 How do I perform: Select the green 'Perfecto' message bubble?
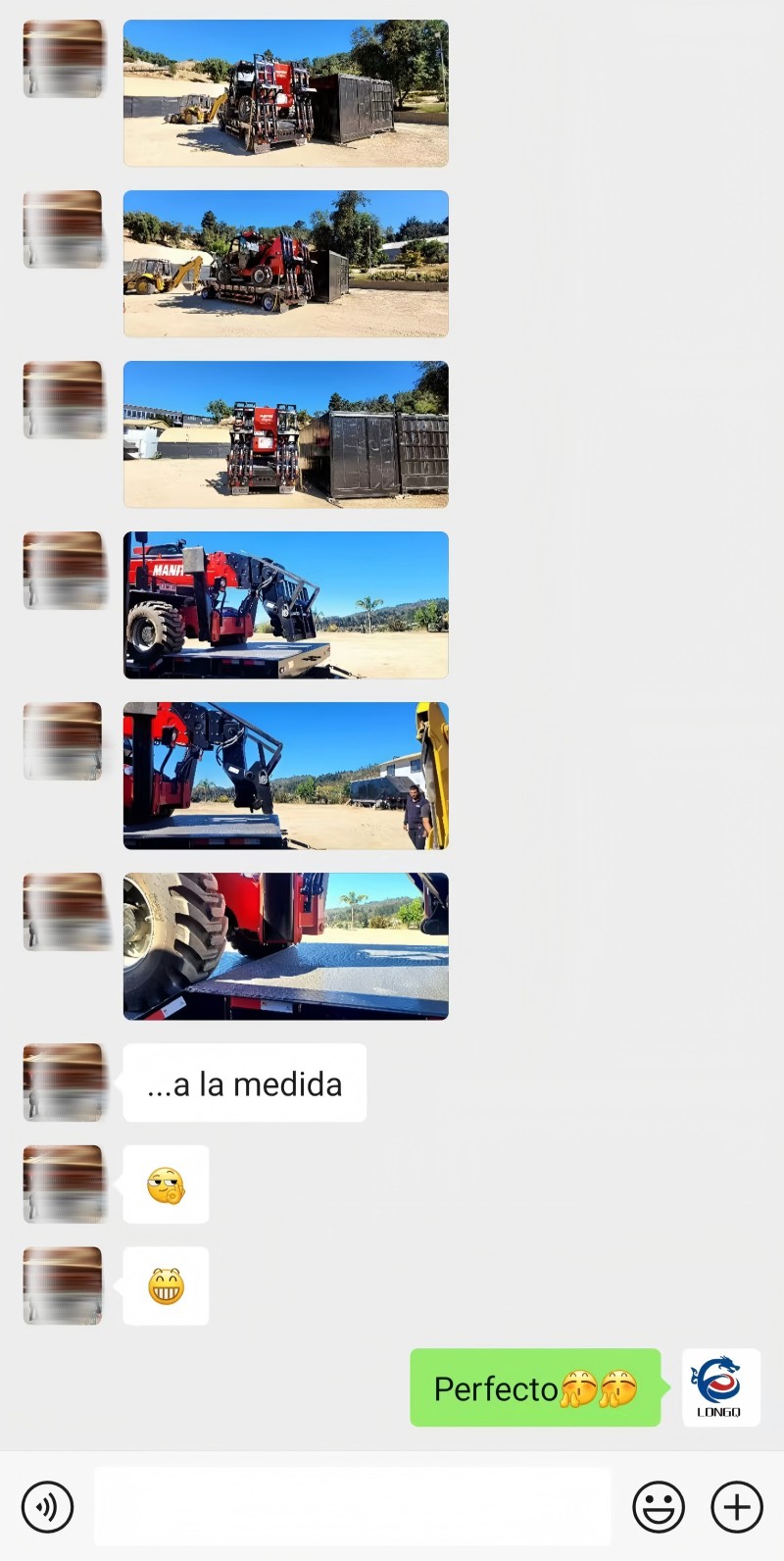tap(535, 1387)
